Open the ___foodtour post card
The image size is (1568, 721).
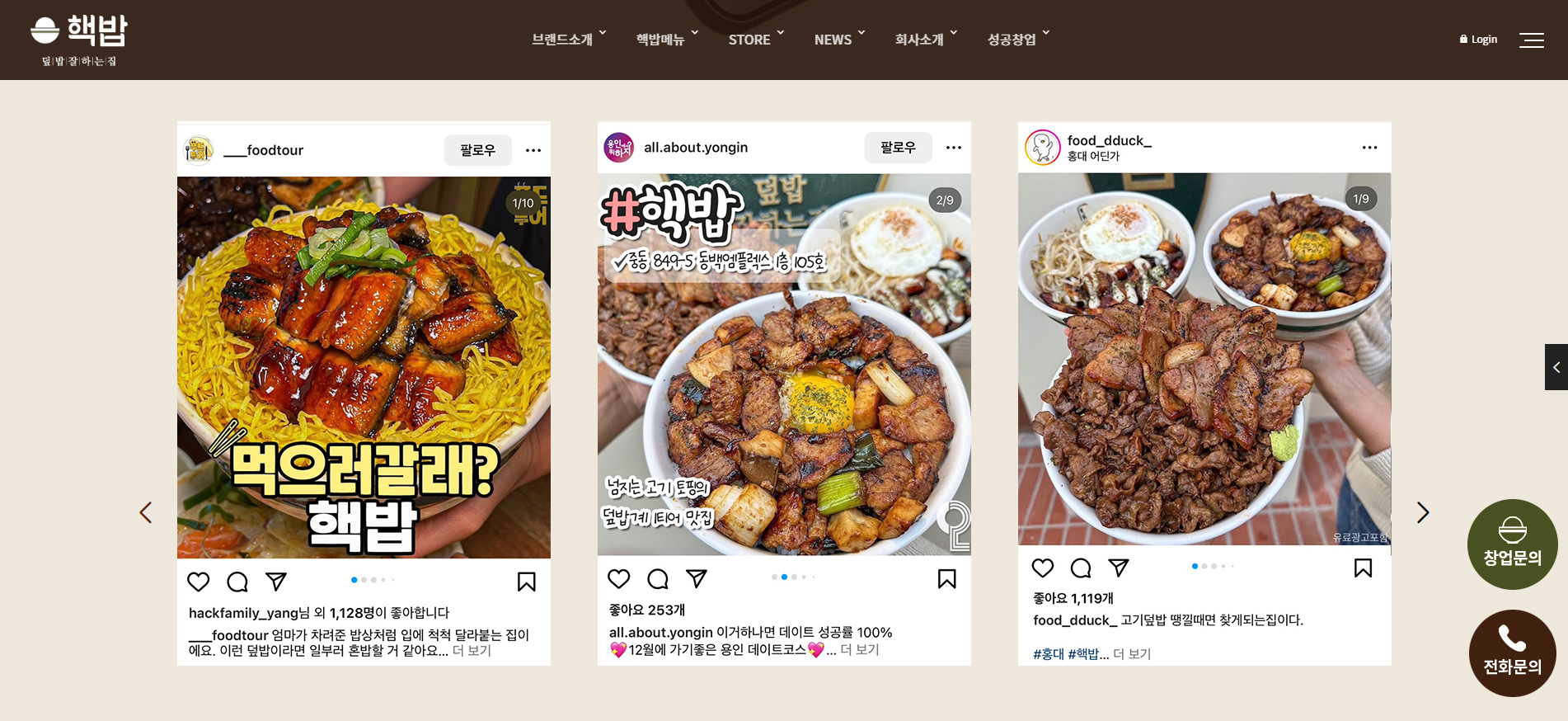pos(364,367)
